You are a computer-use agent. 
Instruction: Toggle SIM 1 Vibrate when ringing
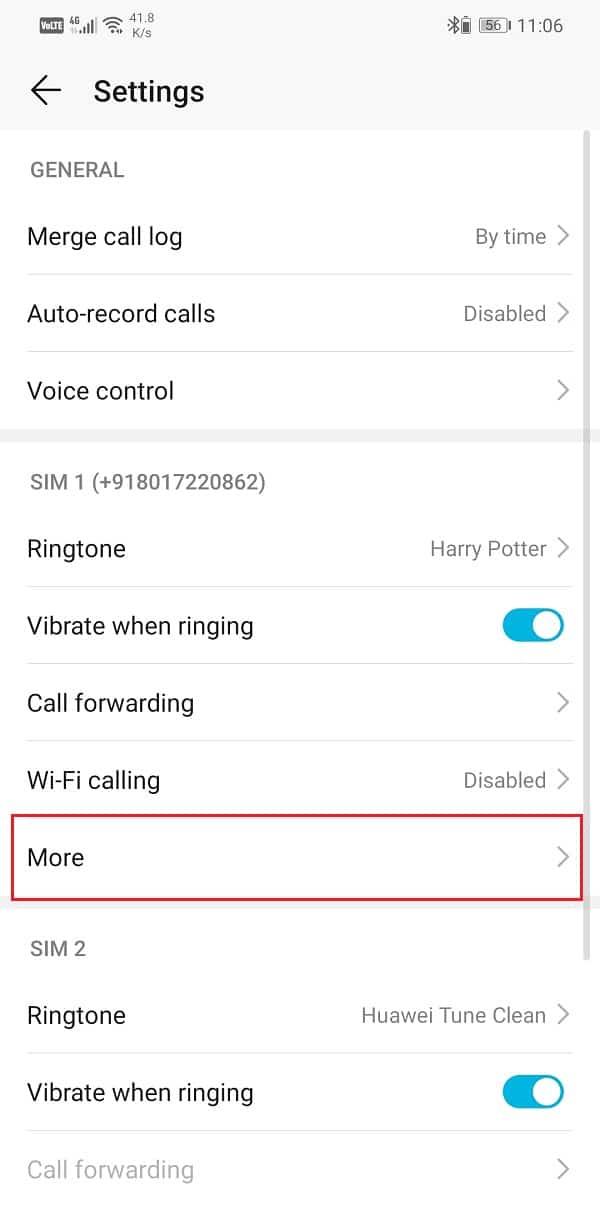532,626
